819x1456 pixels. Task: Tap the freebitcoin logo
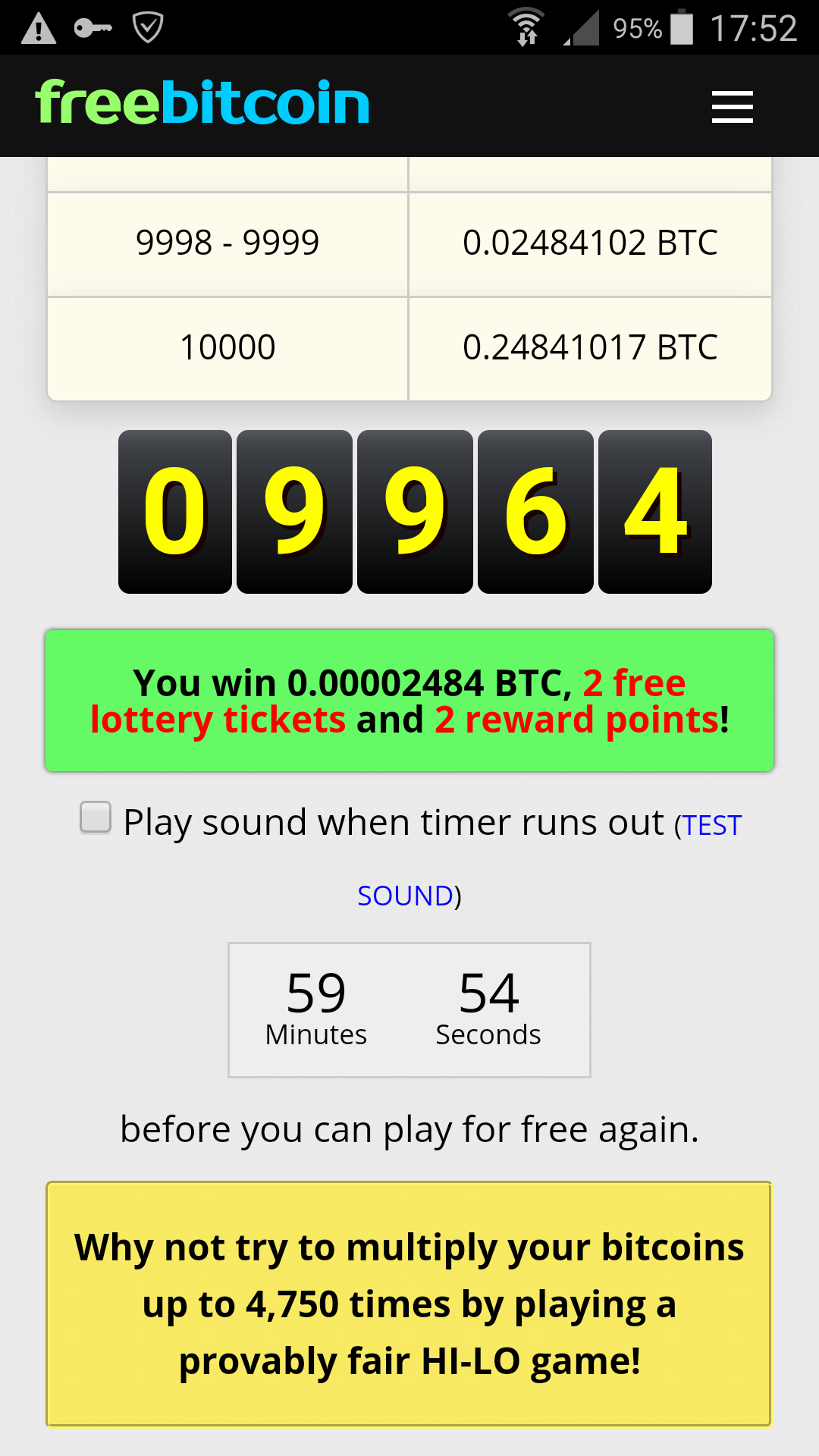pyautogui.click(x=202, y=103)
